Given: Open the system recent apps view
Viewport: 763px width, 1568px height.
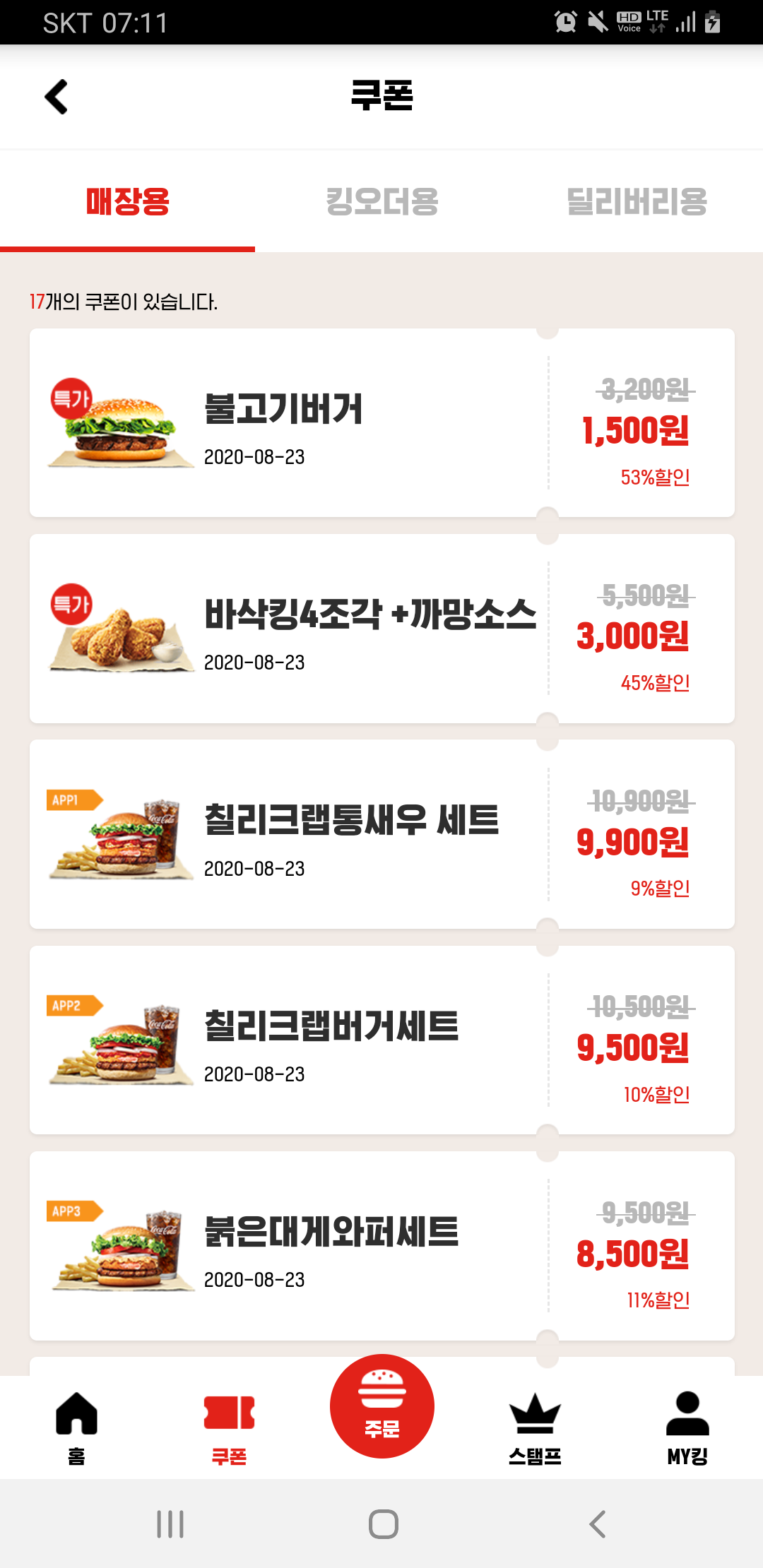Looking at the screenshot, I should [x=170, y=1524].
